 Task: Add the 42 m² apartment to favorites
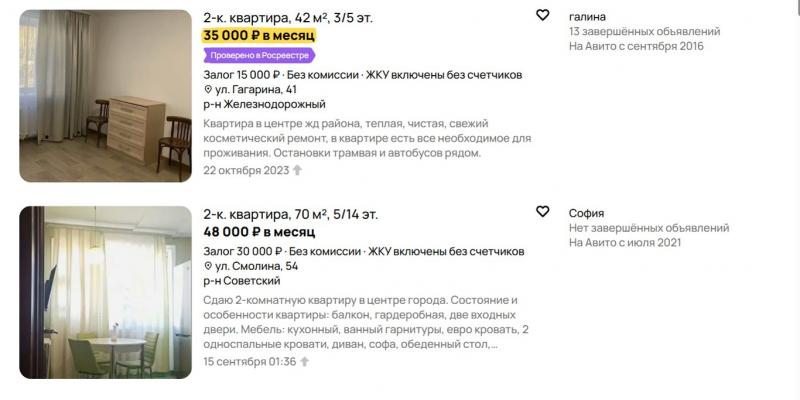pyautogui.click(x=542, y=15)
